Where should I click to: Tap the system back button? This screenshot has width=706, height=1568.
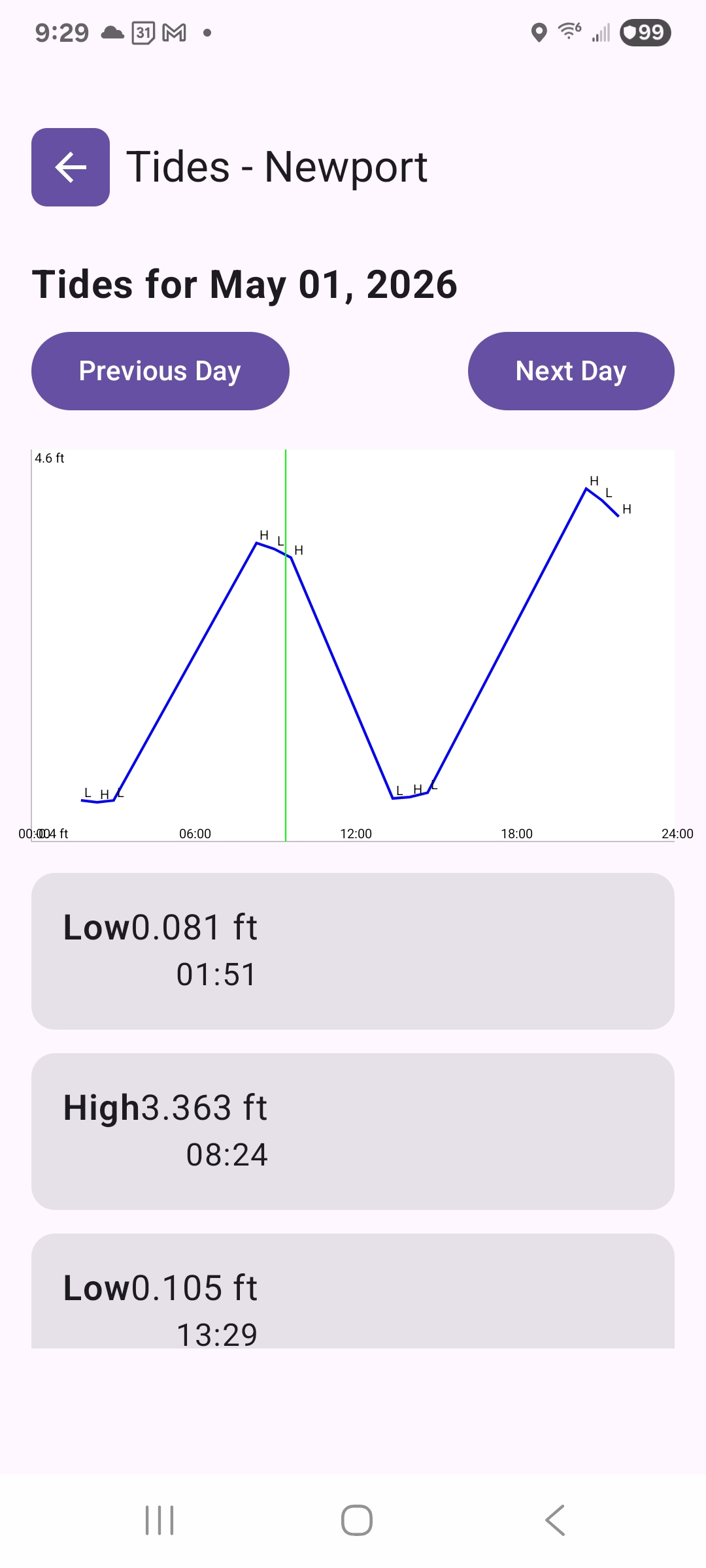coord(555,1520)
